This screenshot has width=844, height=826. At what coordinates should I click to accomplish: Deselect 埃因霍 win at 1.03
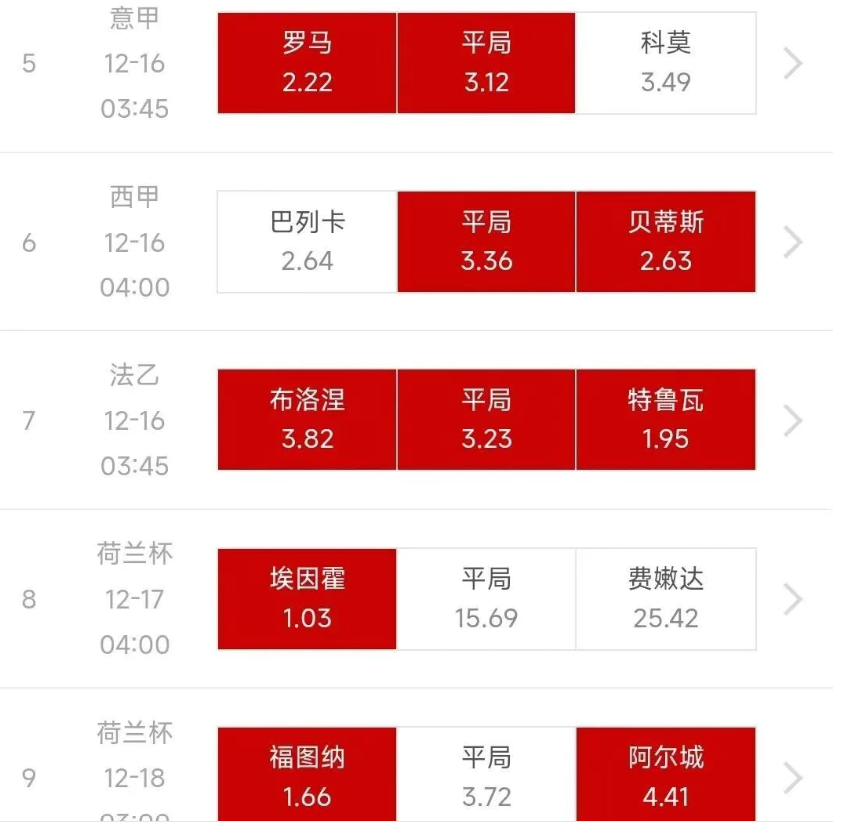307,598
